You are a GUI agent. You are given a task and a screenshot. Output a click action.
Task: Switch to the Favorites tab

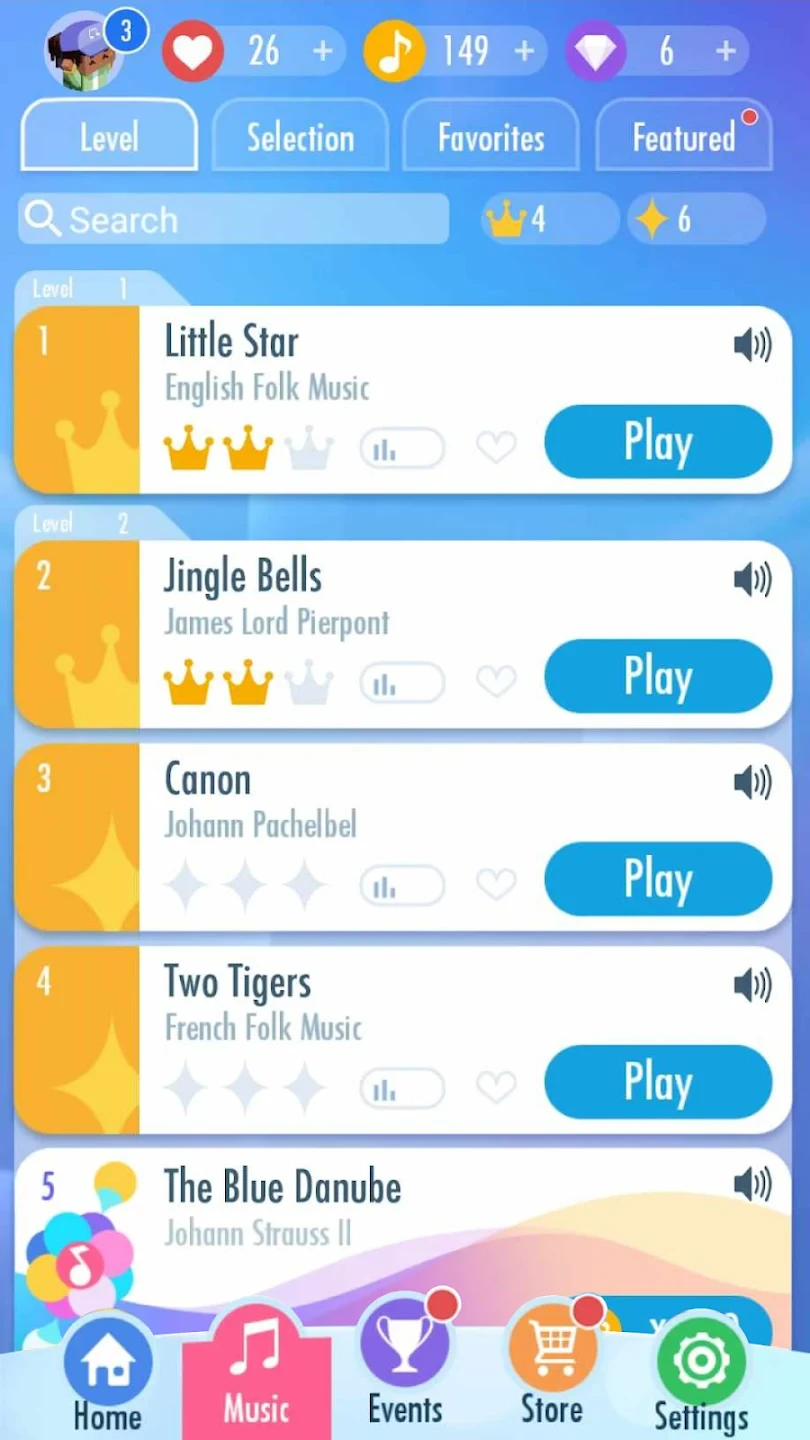click(x=491, y=137)
